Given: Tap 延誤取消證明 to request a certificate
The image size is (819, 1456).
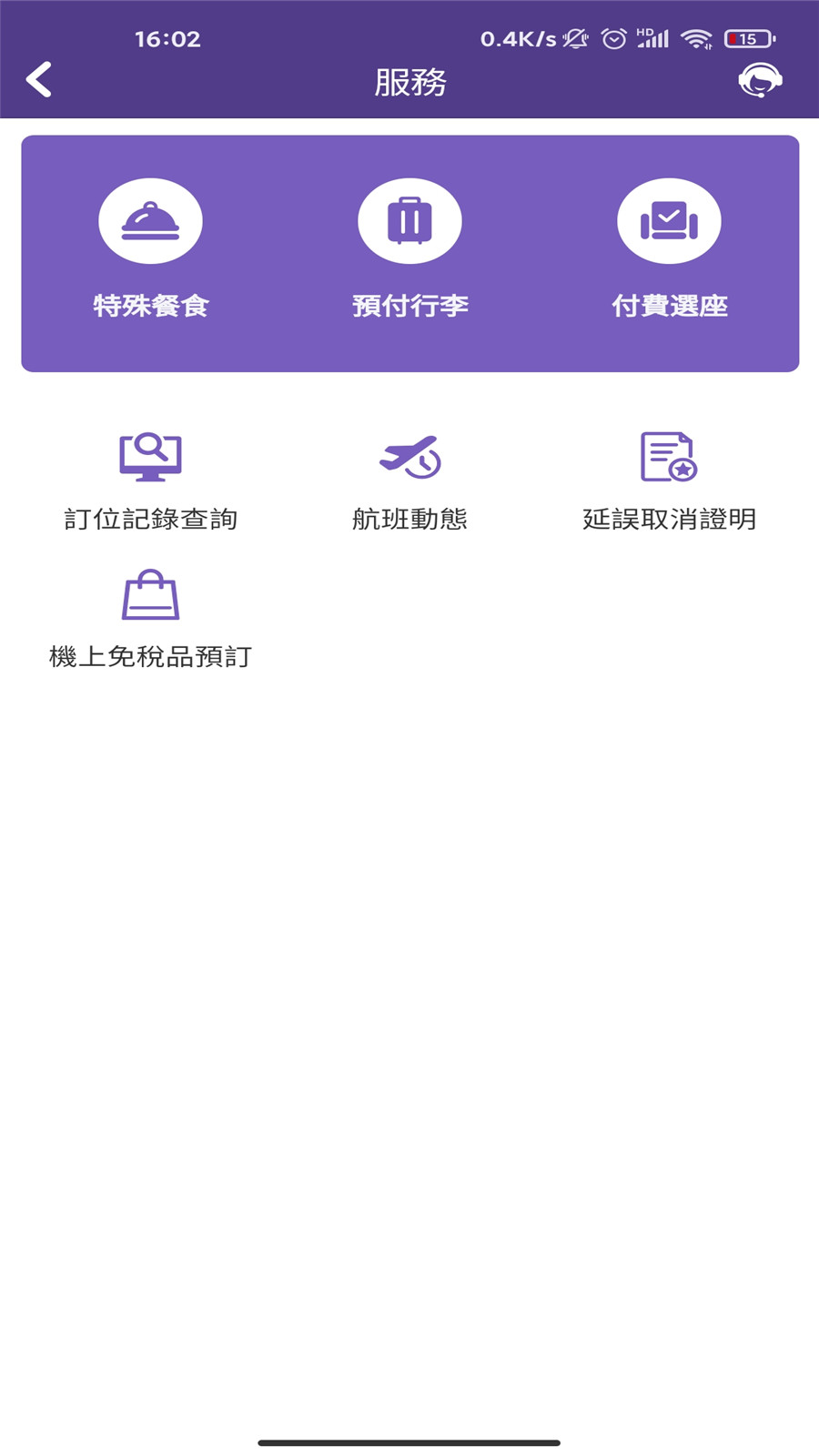Looking at the screenshot, I should [670, 520].
